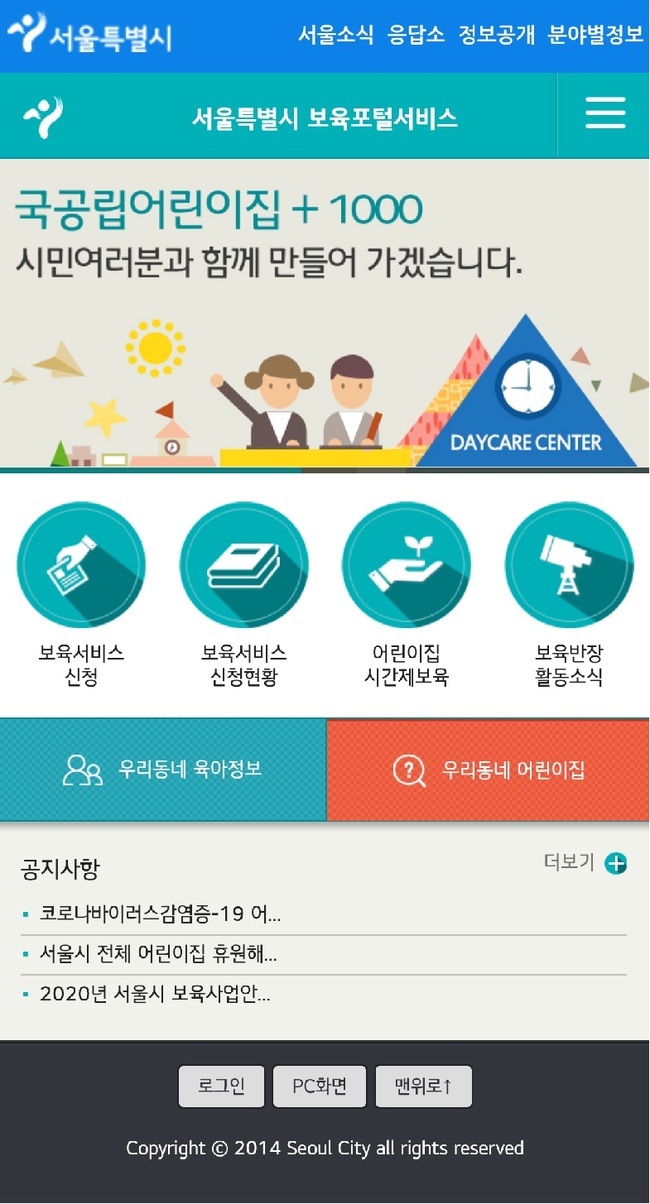This screenshot has height=1204, width=650.
Task: Open 우리동네 어린이집 search
Action: (x=488, y=770)
